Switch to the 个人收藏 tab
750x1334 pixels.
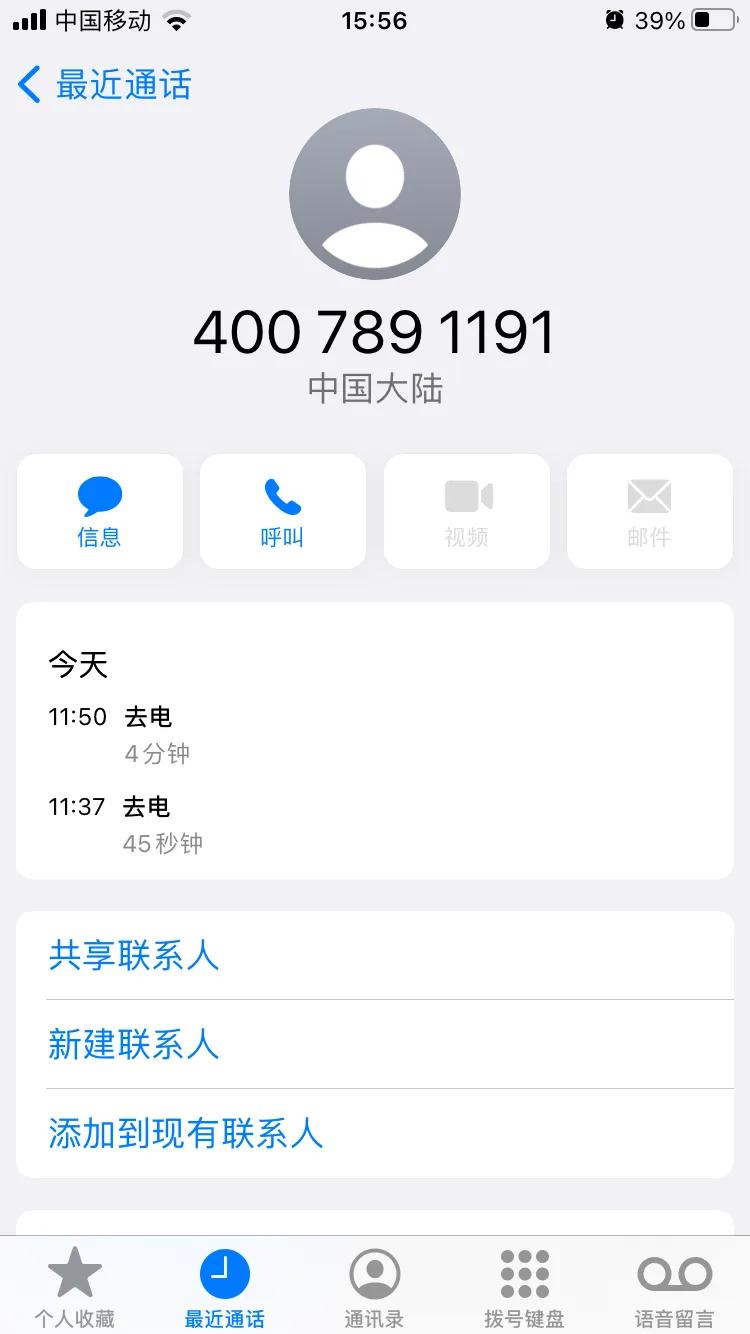click(x=75, y=1285)
